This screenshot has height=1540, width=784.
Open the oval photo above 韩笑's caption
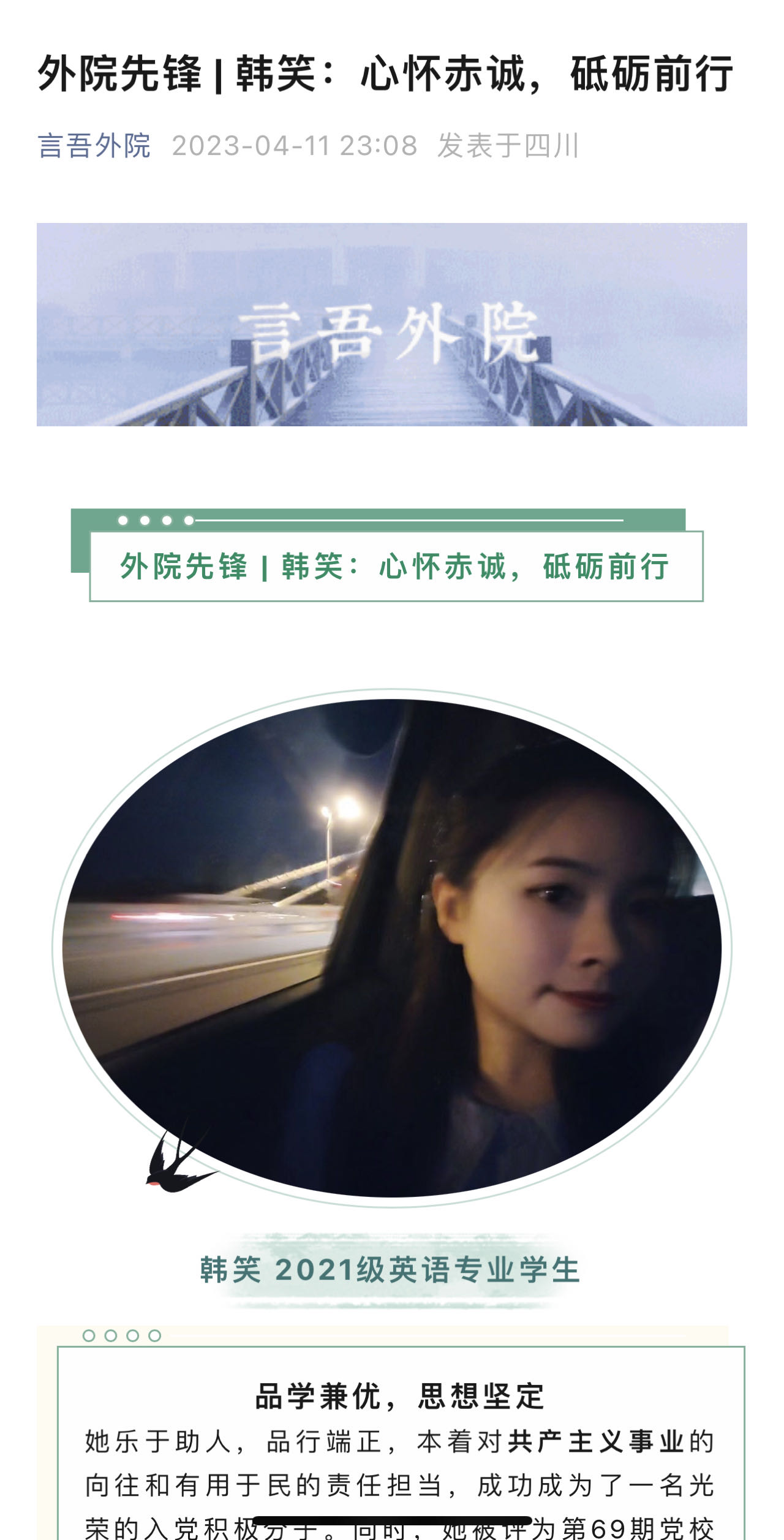pyautogui.click(x=392, y=948)
